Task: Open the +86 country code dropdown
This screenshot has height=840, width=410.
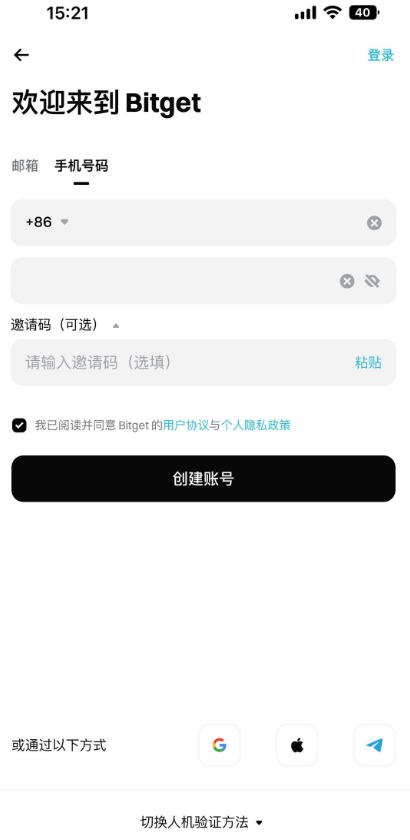Action: (47, 222)
